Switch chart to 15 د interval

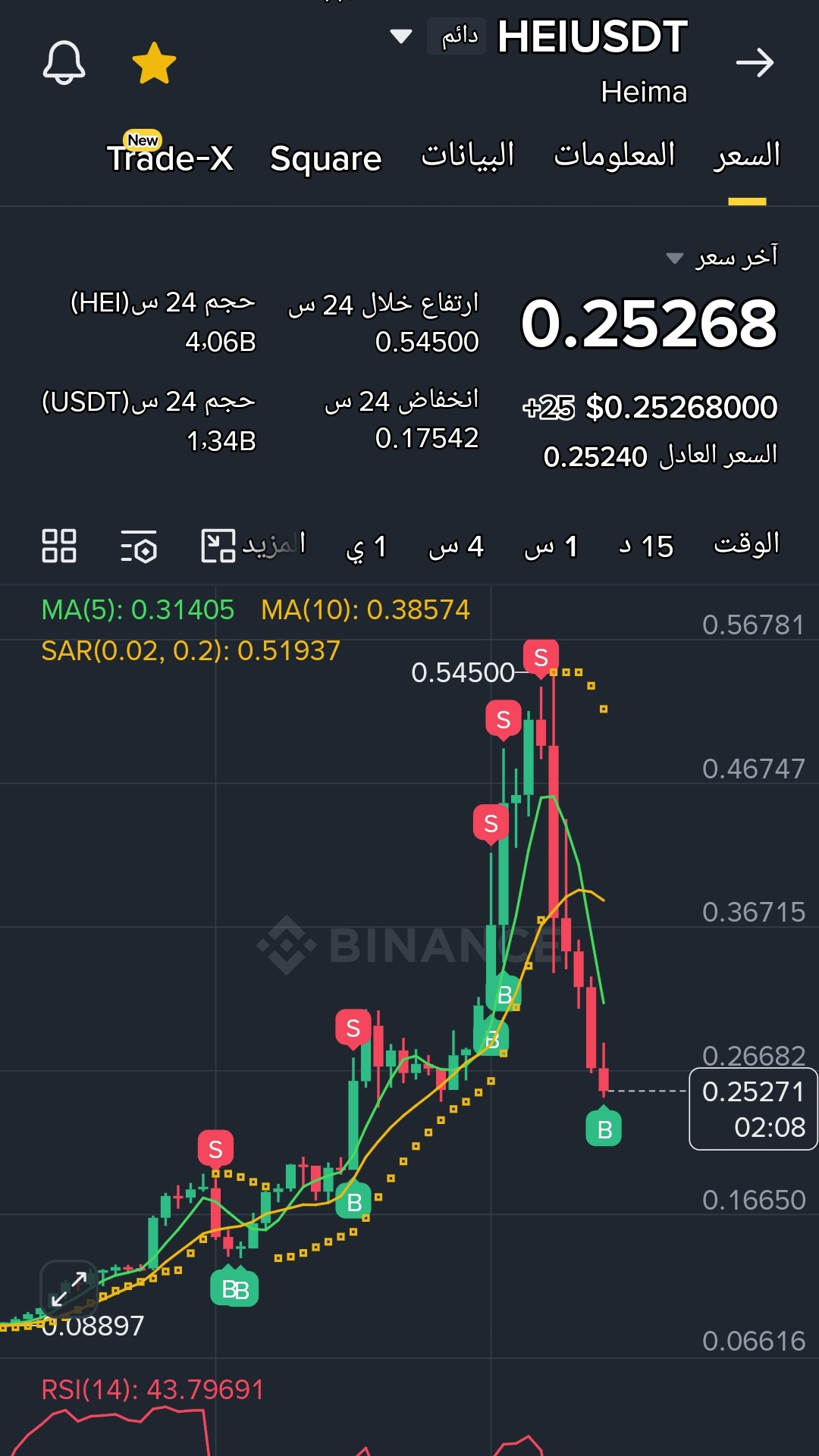[x=646, y=546]
